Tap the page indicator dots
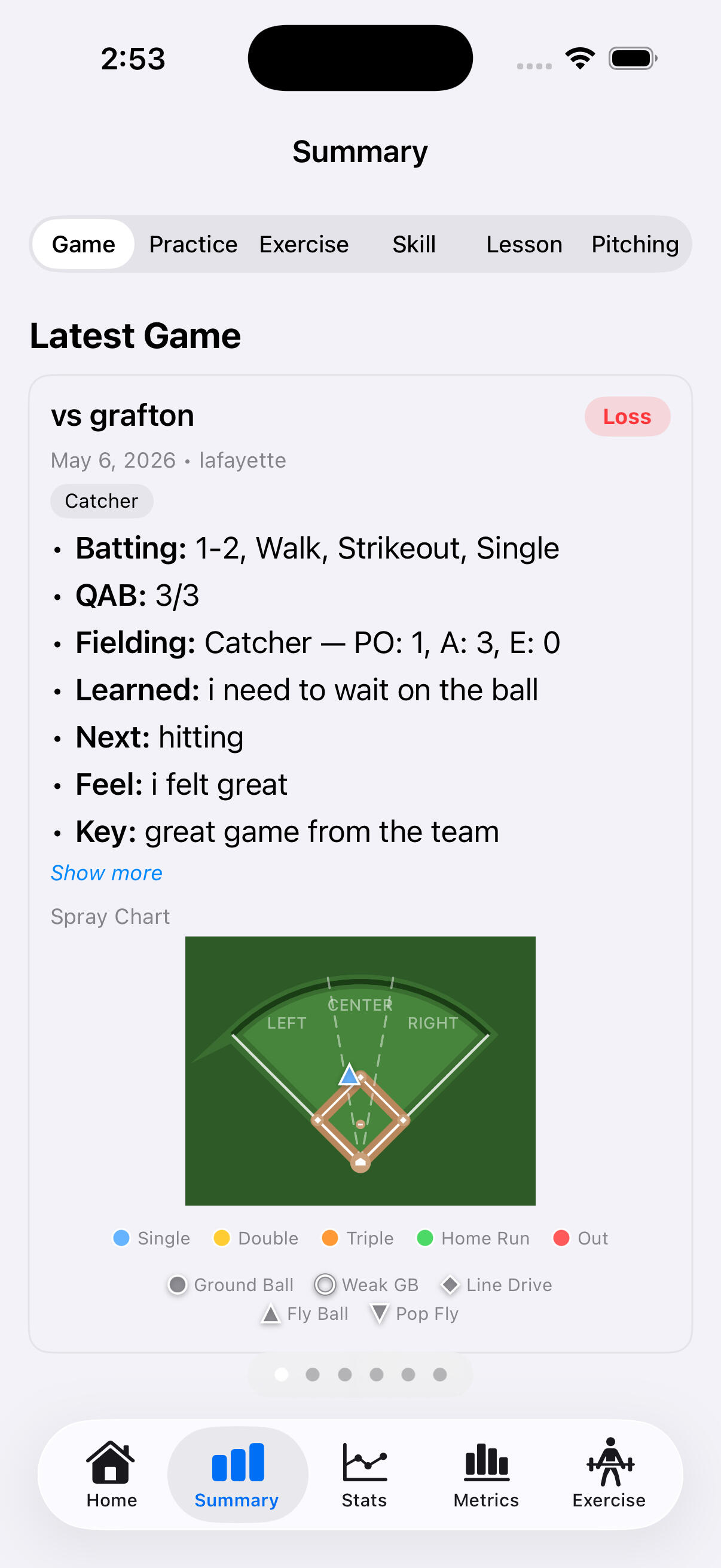The width and height of the screenshot is (721, 1568). [360, 1374]
